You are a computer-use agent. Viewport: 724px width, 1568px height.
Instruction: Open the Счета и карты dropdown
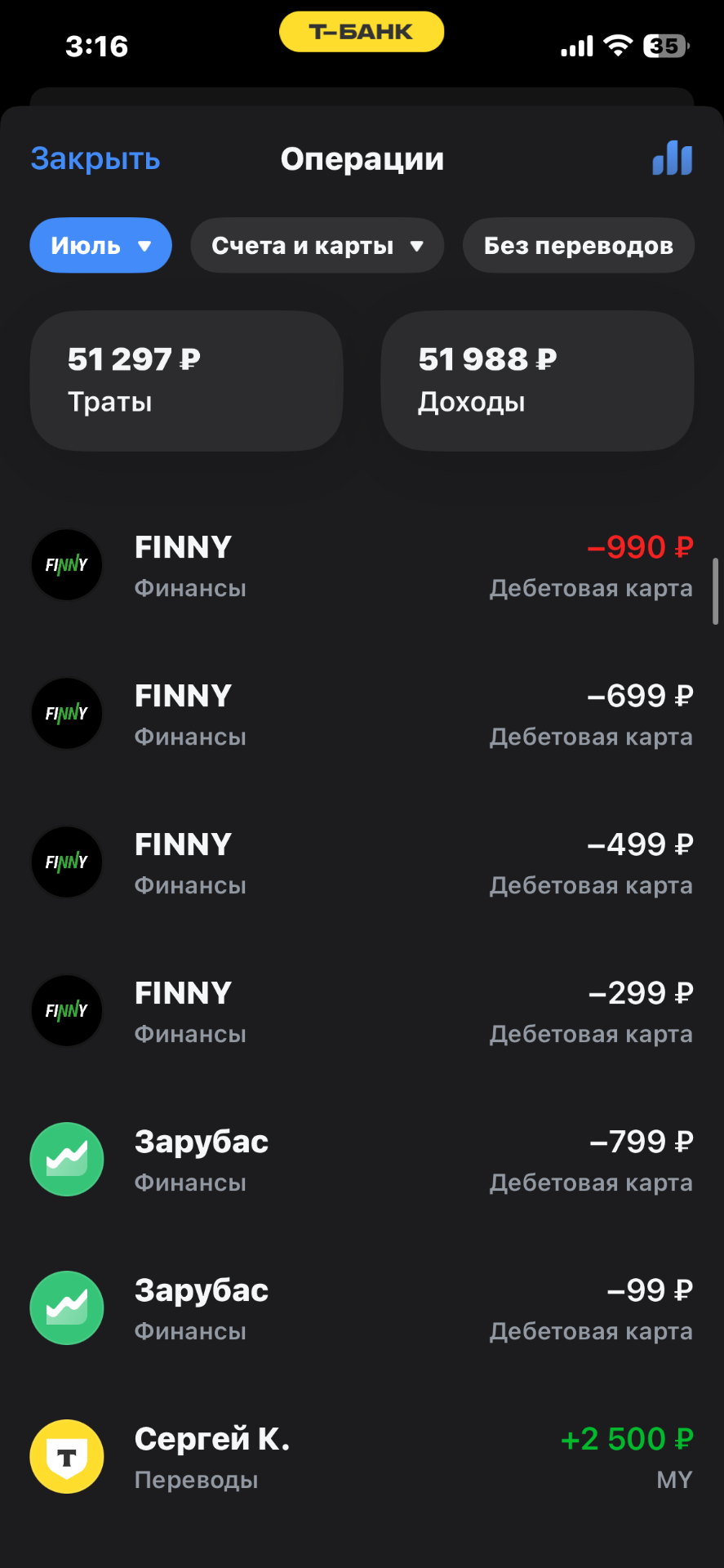click(x=318, y=245)
